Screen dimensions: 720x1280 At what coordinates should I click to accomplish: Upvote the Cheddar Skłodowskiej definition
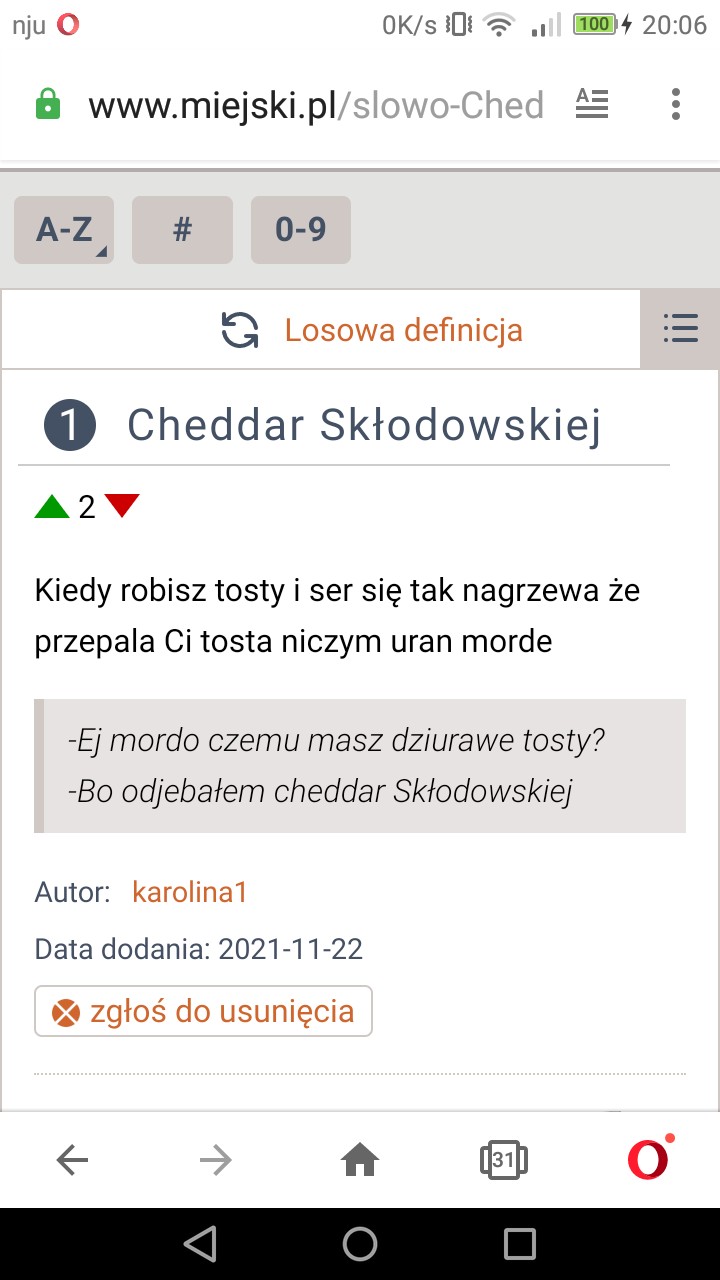[52, 507]
